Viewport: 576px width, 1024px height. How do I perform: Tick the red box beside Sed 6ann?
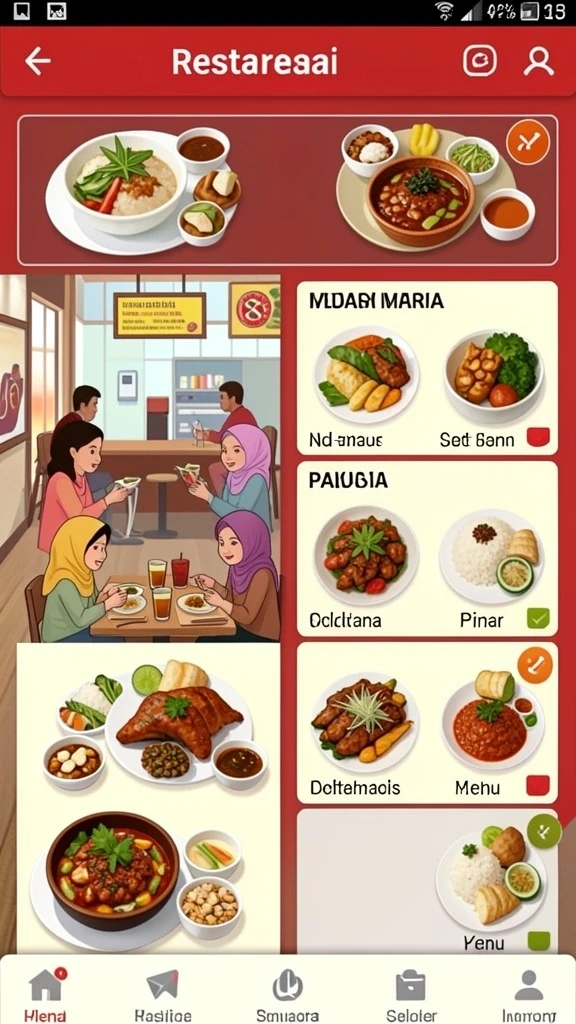(538, 437)
